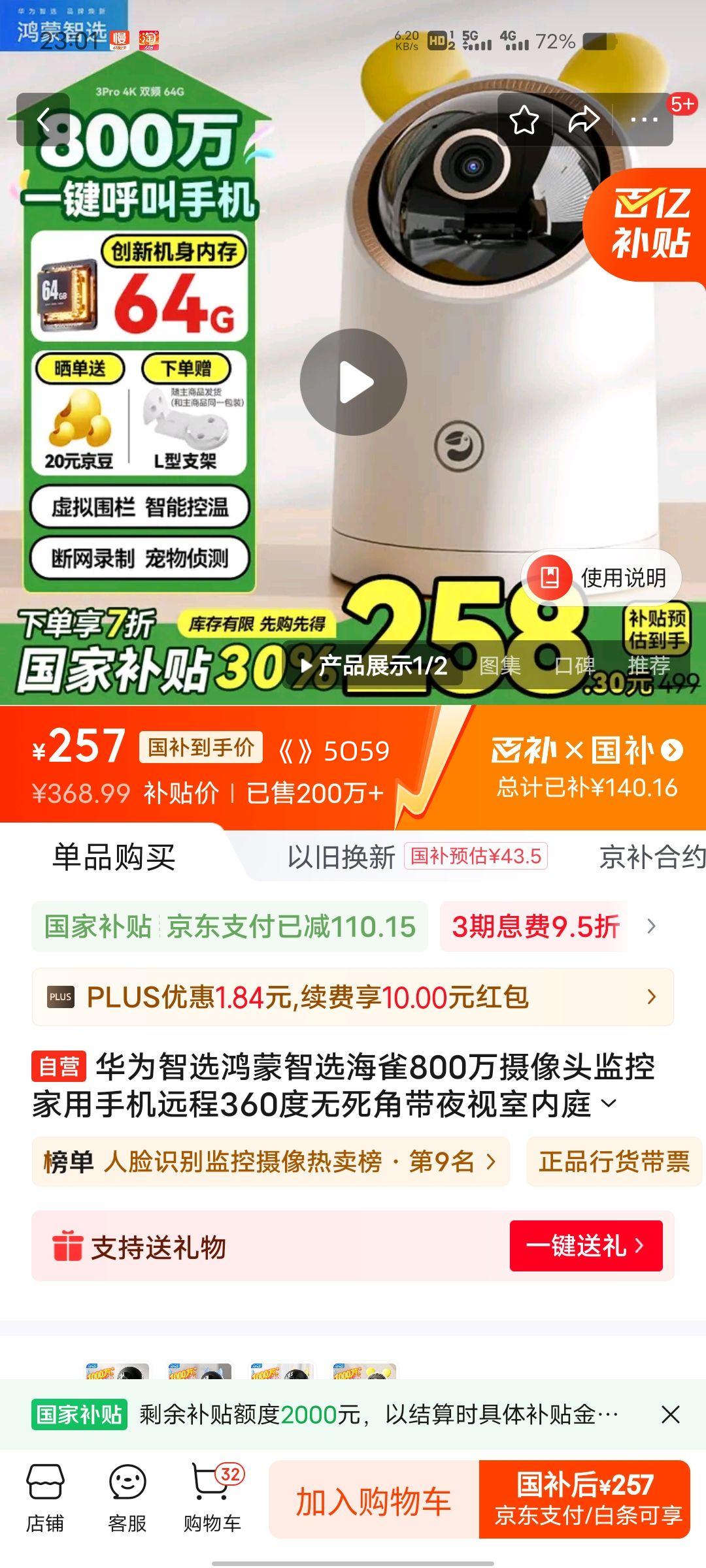Add the camera to cart with 加入购物车
The image size is (706, 1568).
373,1501
